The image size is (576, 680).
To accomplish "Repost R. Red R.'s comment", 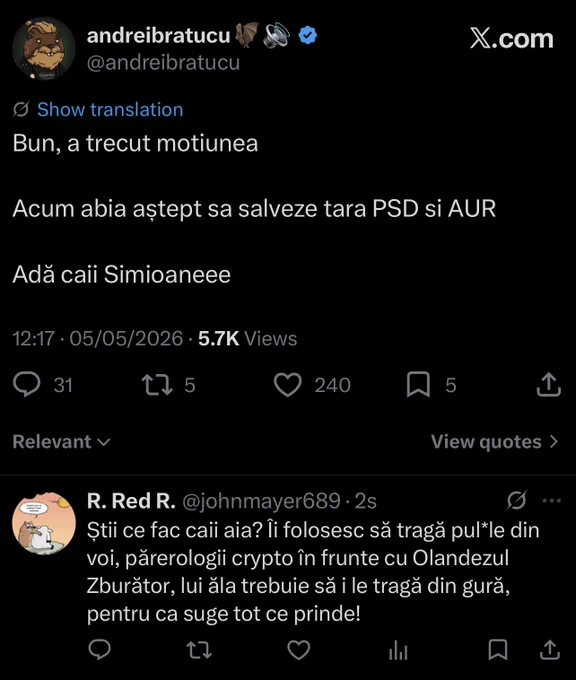I will [199, 650].
